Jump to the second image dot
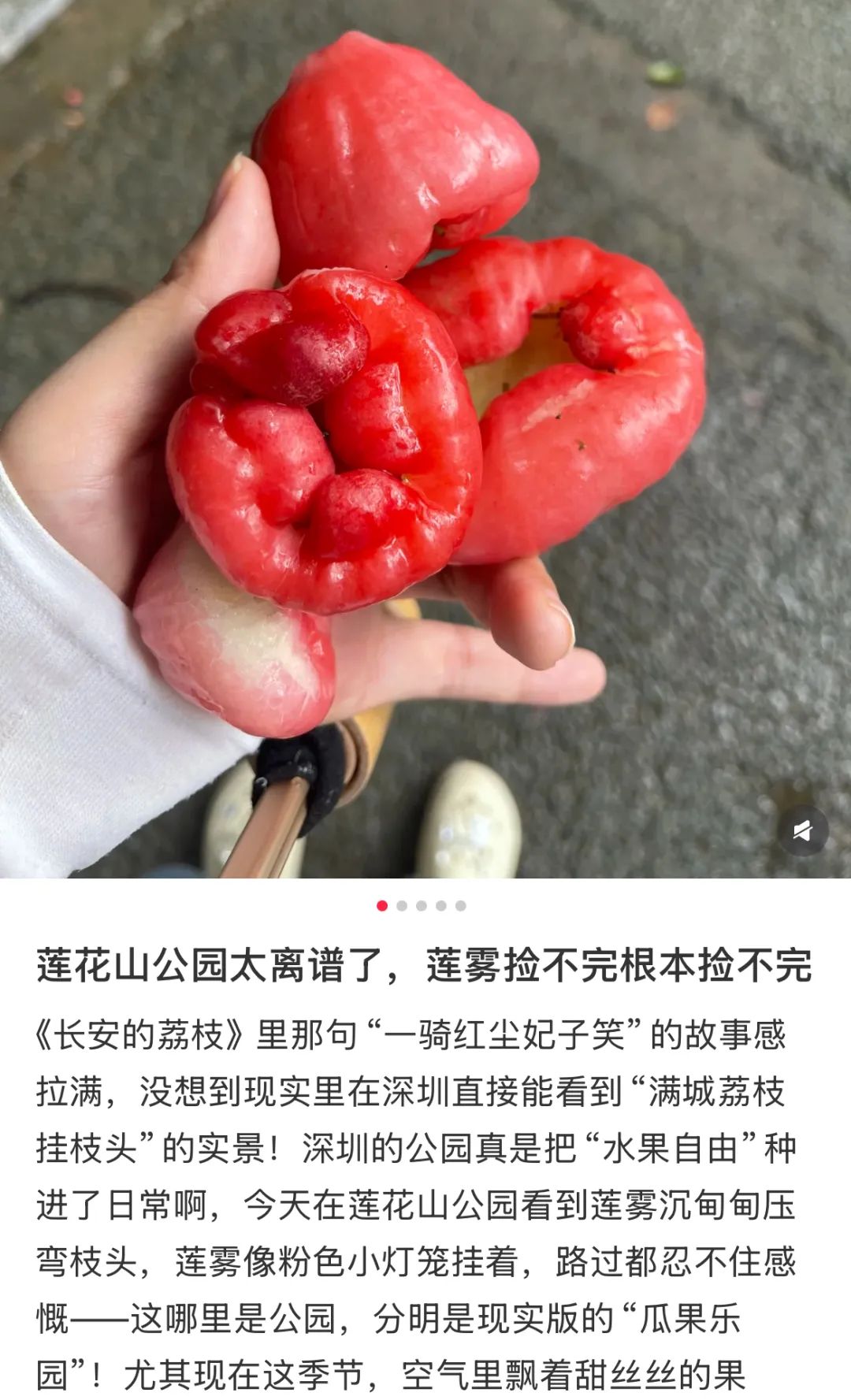The image size is (851, 1400). [x=402, y=906]
